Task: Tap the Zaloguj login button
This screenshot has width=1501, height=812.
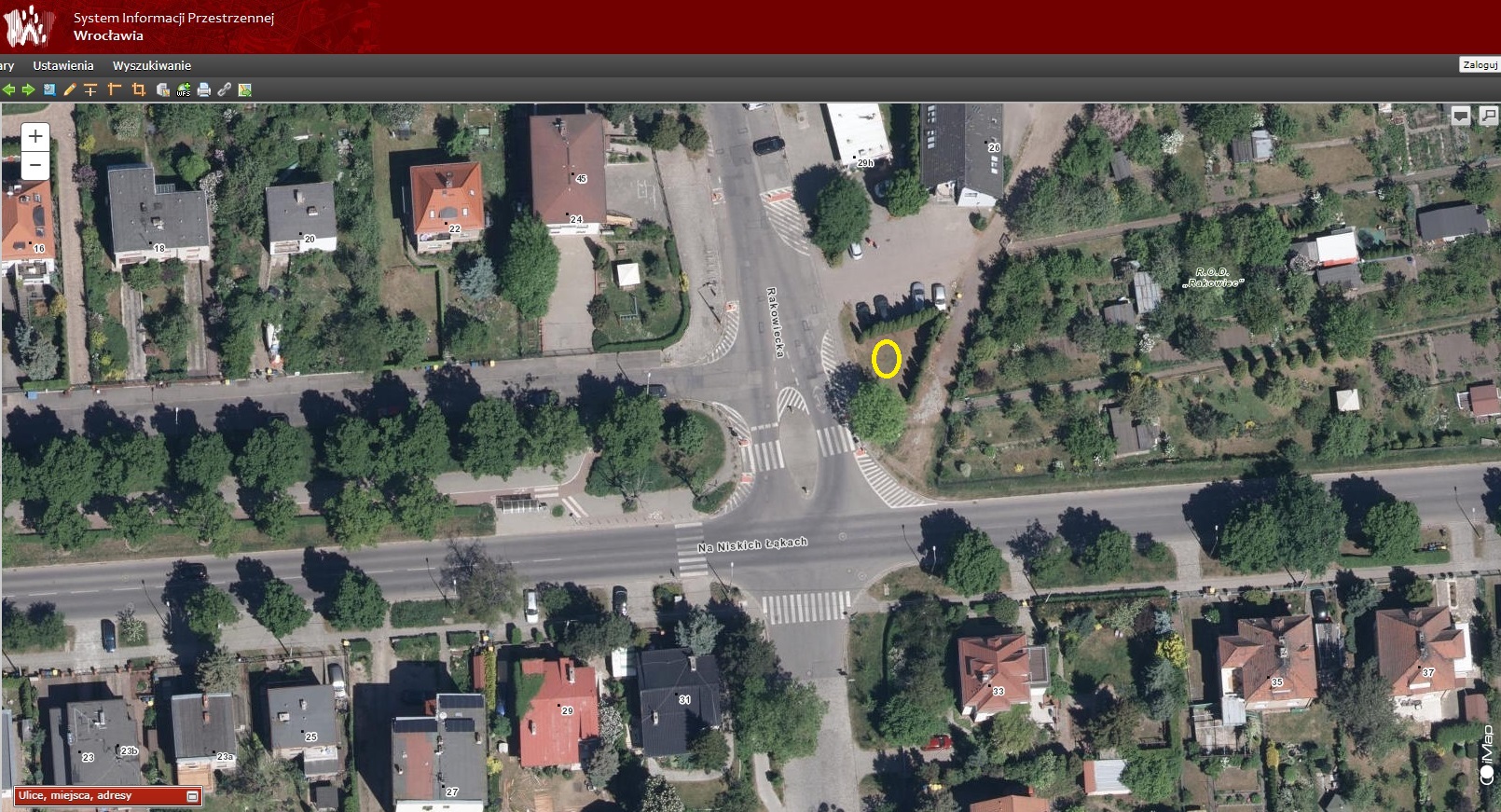Action: (x=1479, y=64)
